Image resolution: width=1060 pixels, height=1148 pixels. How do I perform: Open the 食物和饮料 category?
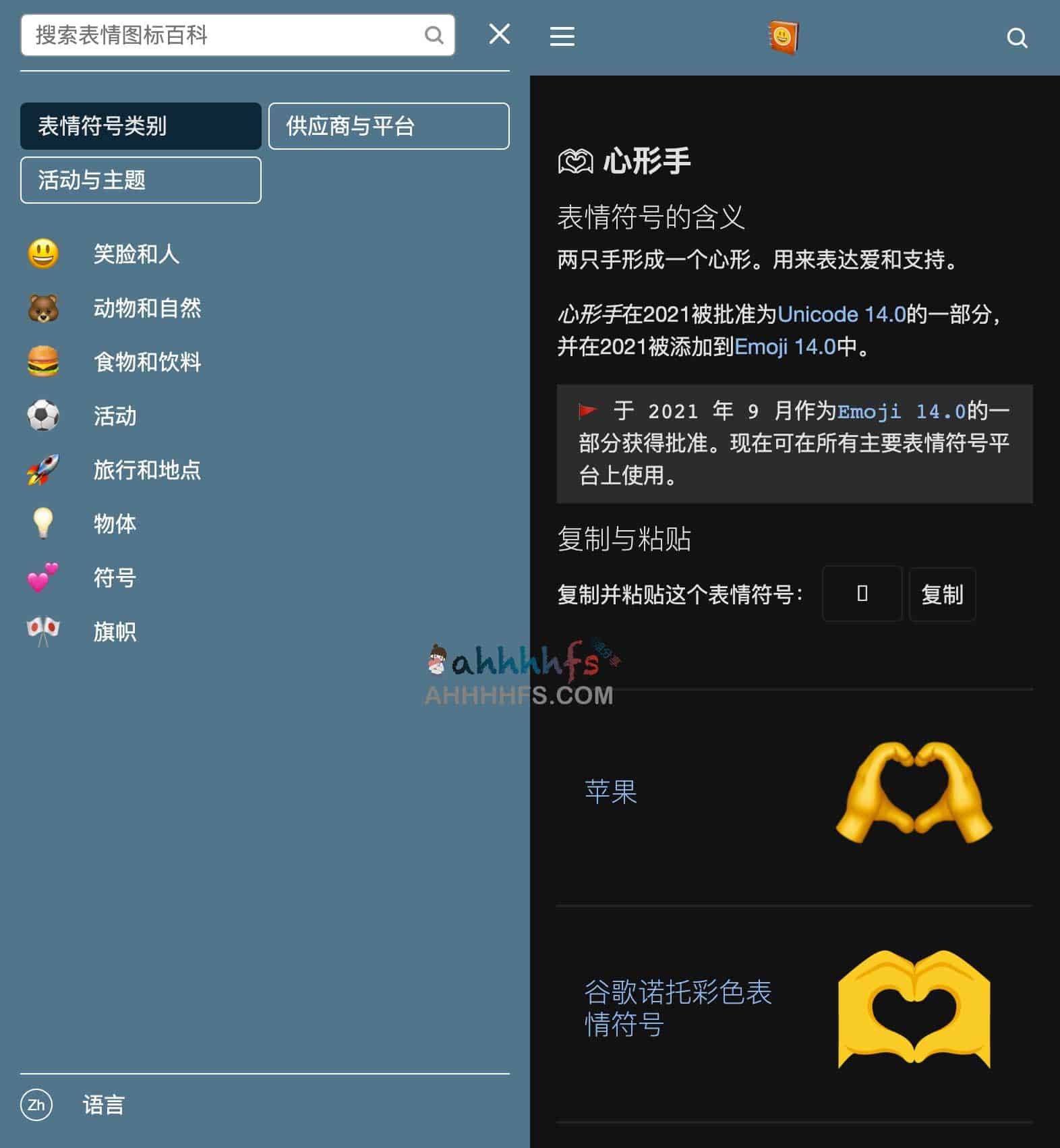(146, 362)
